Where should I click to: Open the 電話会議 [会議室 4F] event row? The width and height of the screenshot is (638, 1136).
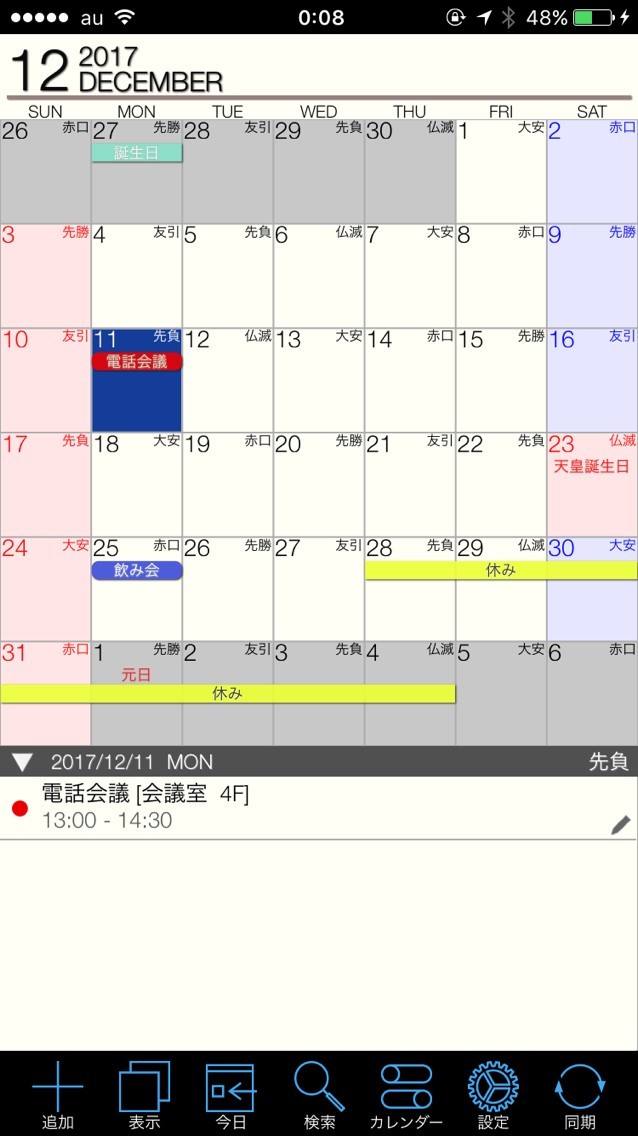[x=319, y=808]
